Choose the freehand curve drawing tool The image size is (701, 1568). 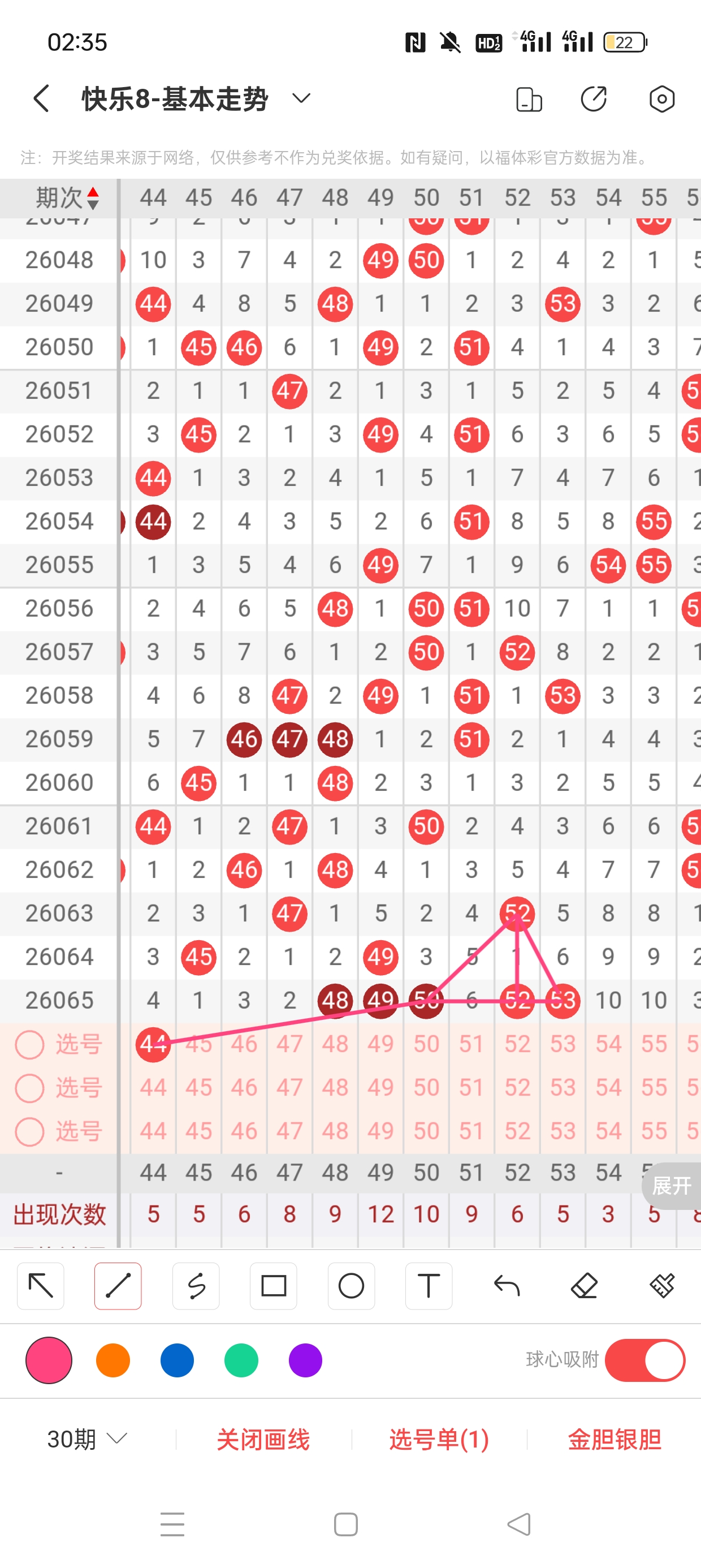[x=196, y=1286]
